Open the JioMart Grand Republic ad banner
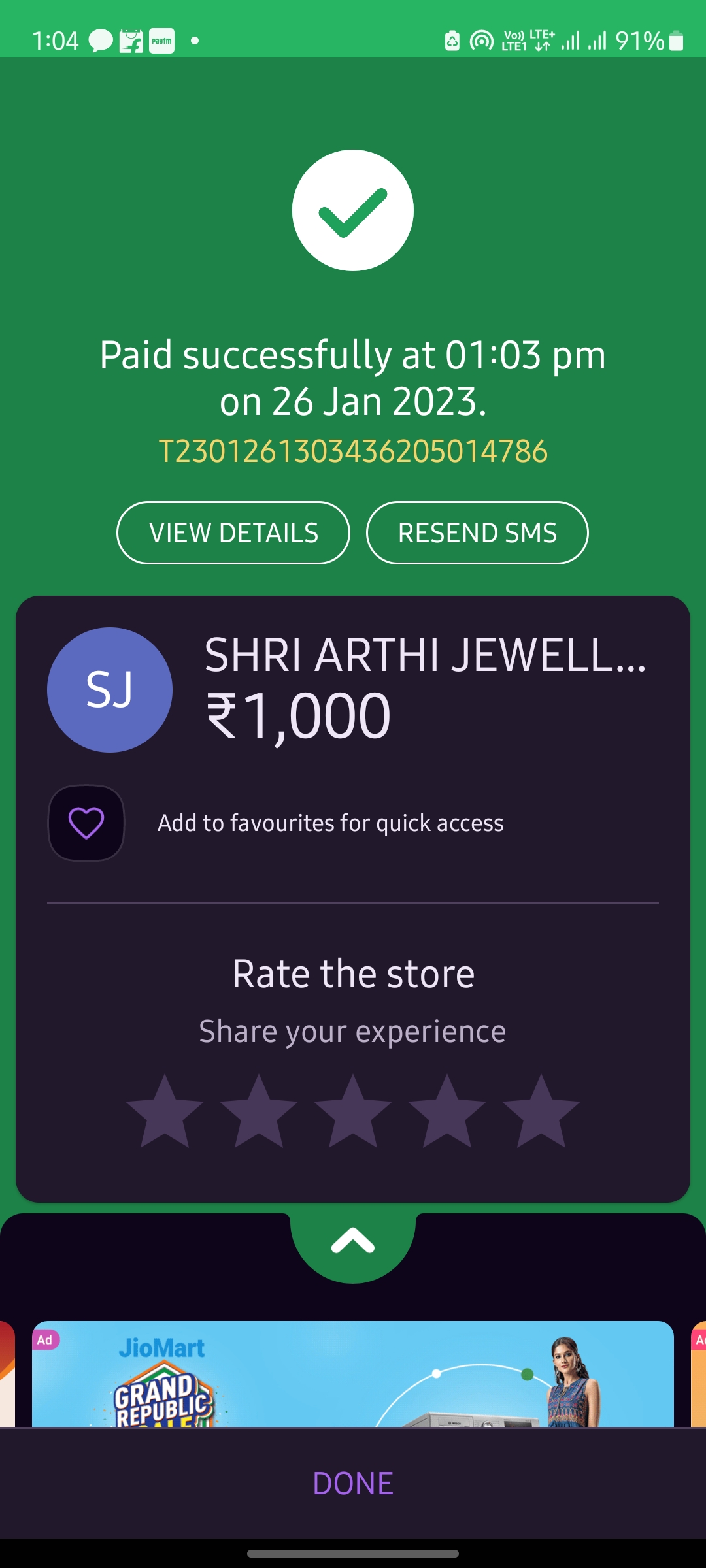This screenshot has width=706, height=1568. [353, 1373]
